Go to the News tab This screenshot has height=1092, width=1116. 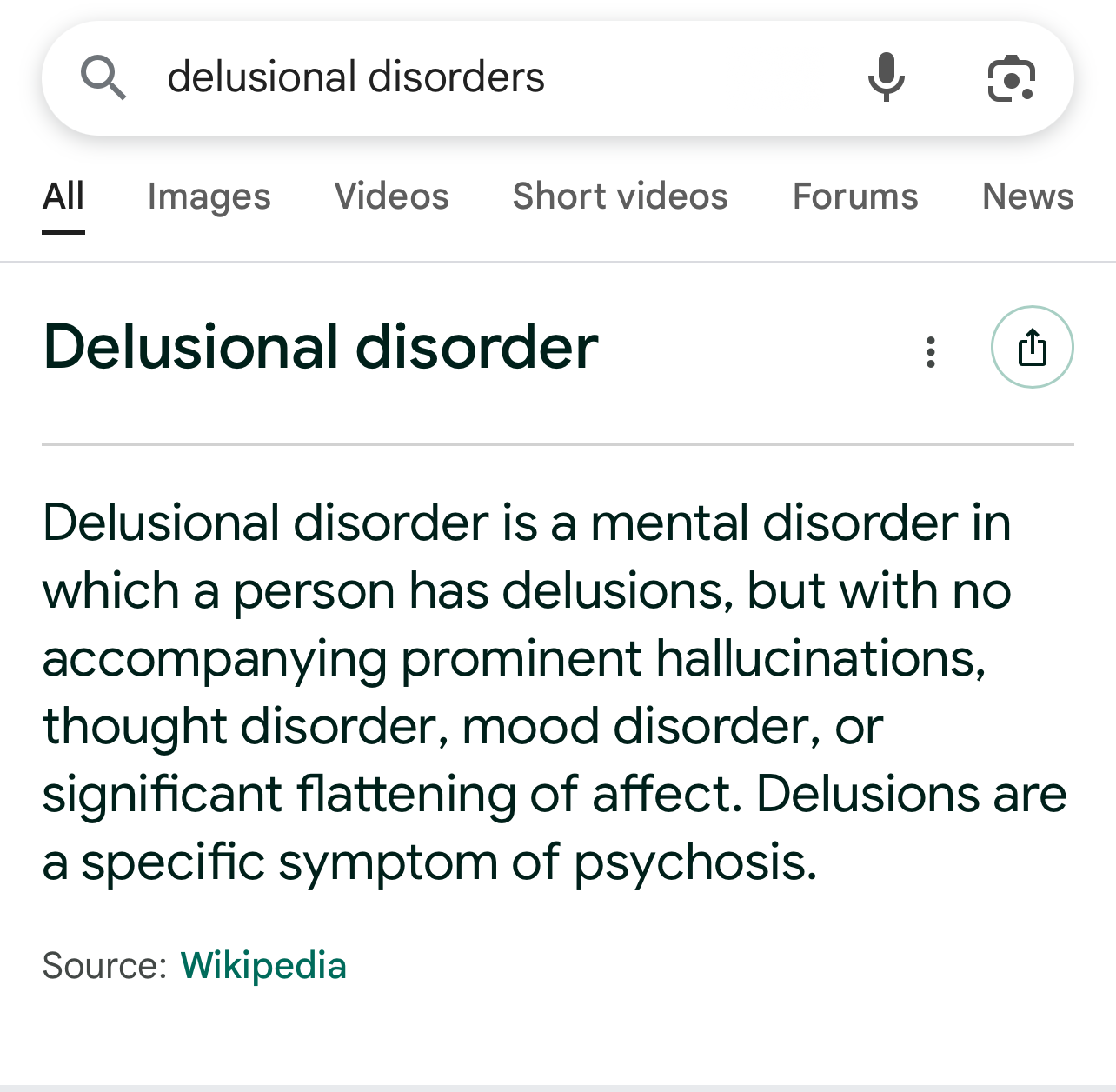pos(1027,196)
